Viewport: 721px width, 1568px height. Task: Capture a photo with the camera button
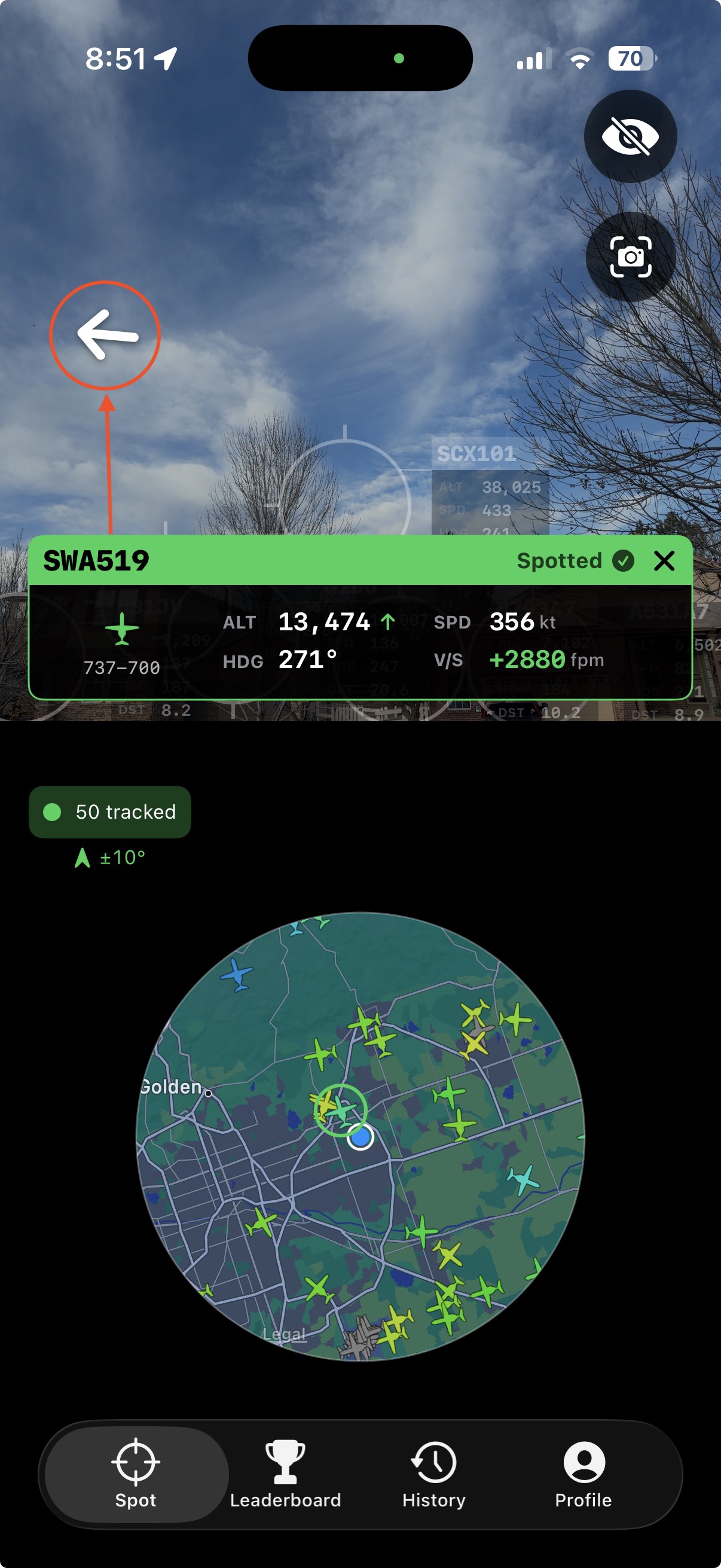tap(630, 257)
